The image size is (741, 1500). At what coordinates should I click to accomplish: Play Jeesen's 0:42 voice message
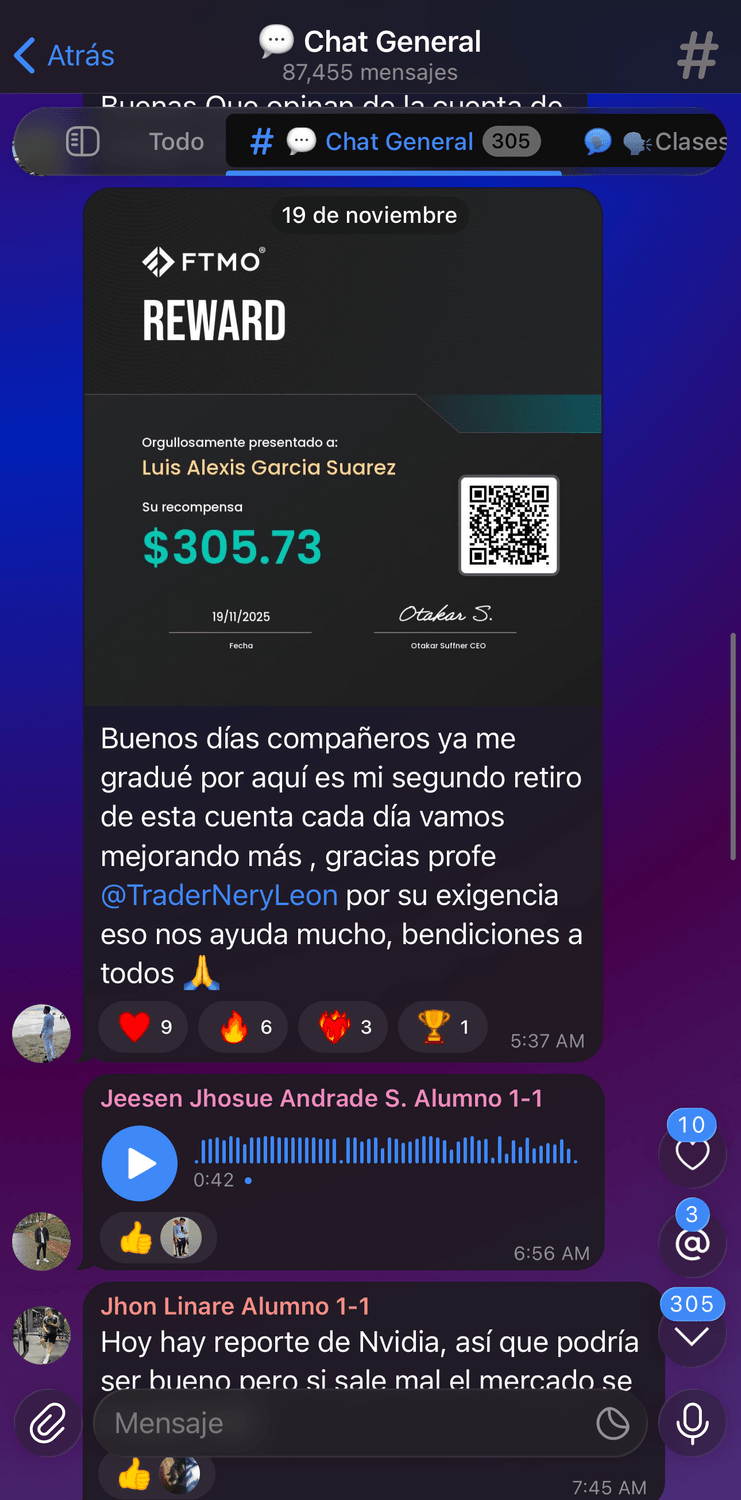coord(140,1163)
